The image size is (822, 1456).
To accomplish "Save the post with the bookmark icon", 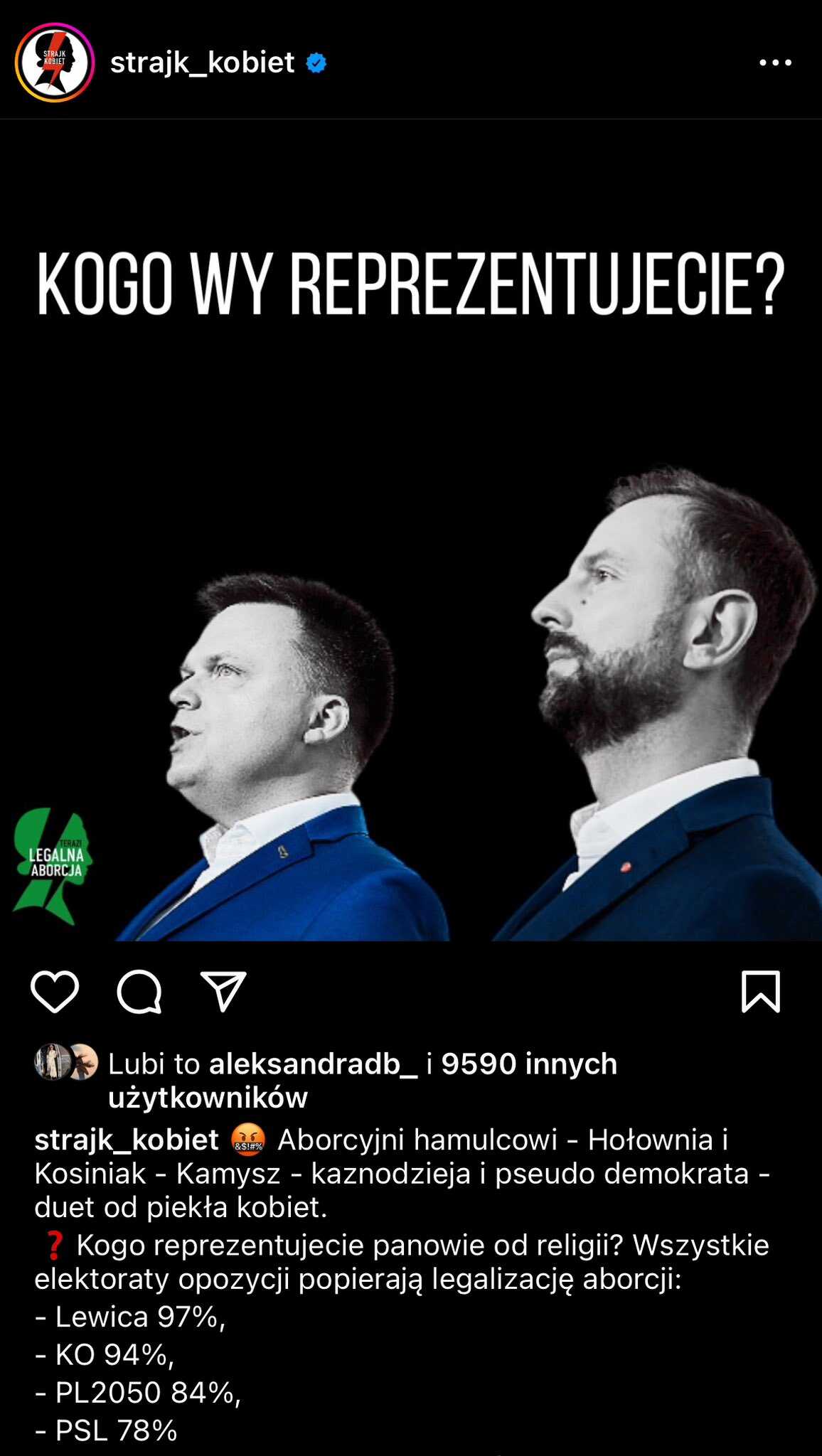I will pyautogui.click(x=761, y=991).
